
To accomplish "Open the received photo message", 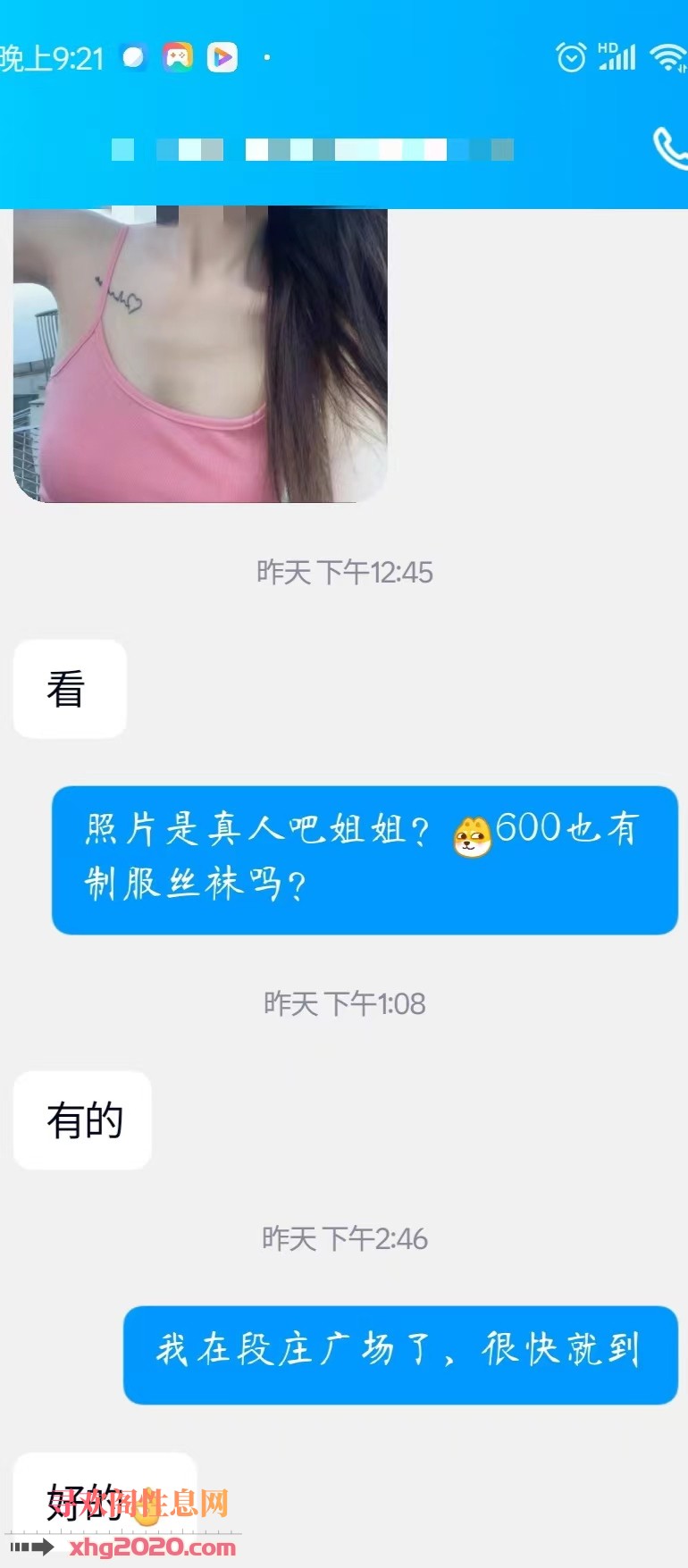I will (x=200, y=354).
